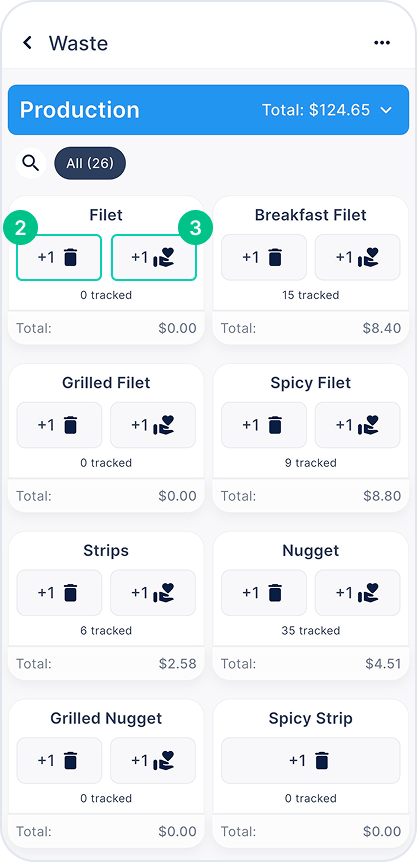Open the three-dot overflow menu
The height and width of the screenshot is (862, 417).
pyautogui.click(x=382, y=43)
